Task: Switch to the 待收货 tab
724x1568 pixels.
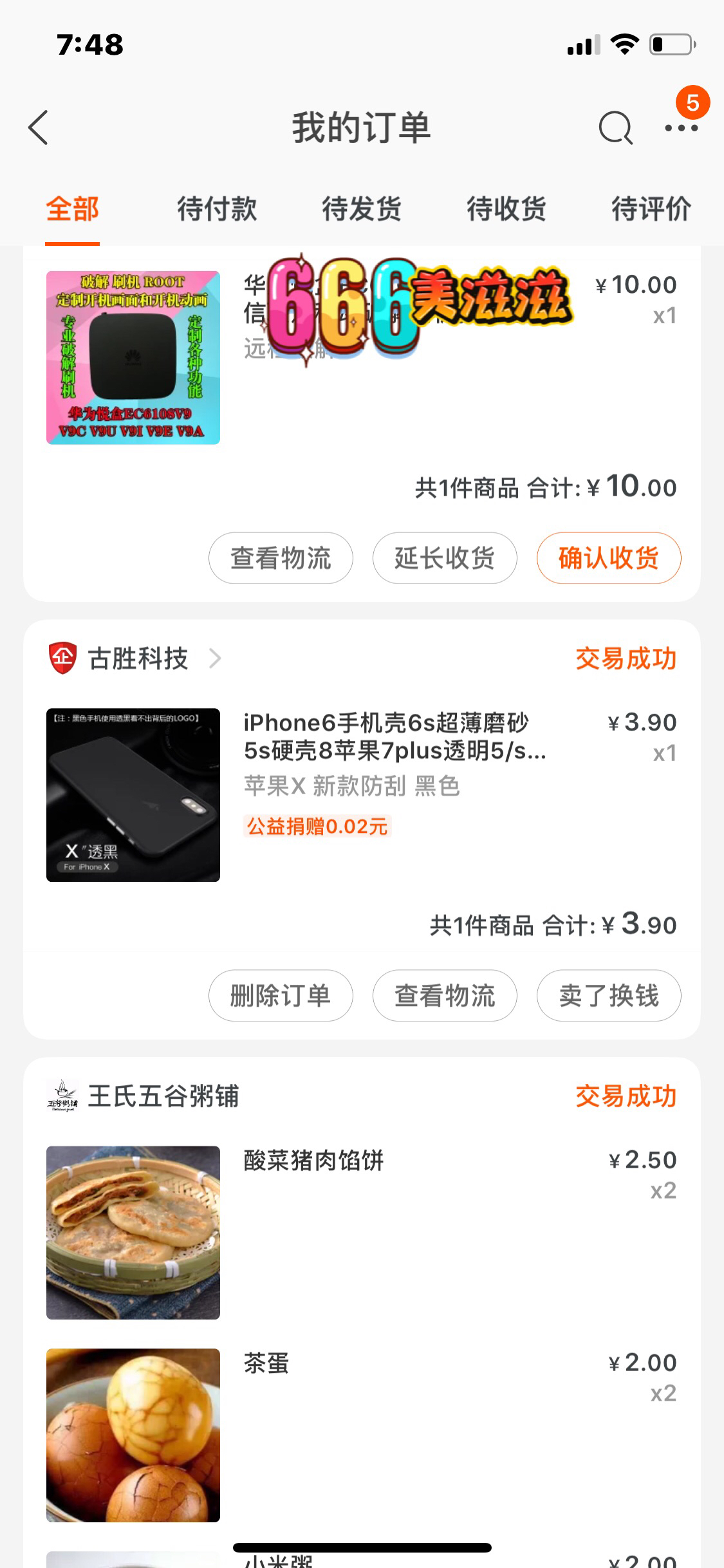Action: click(x=506, y=209)
